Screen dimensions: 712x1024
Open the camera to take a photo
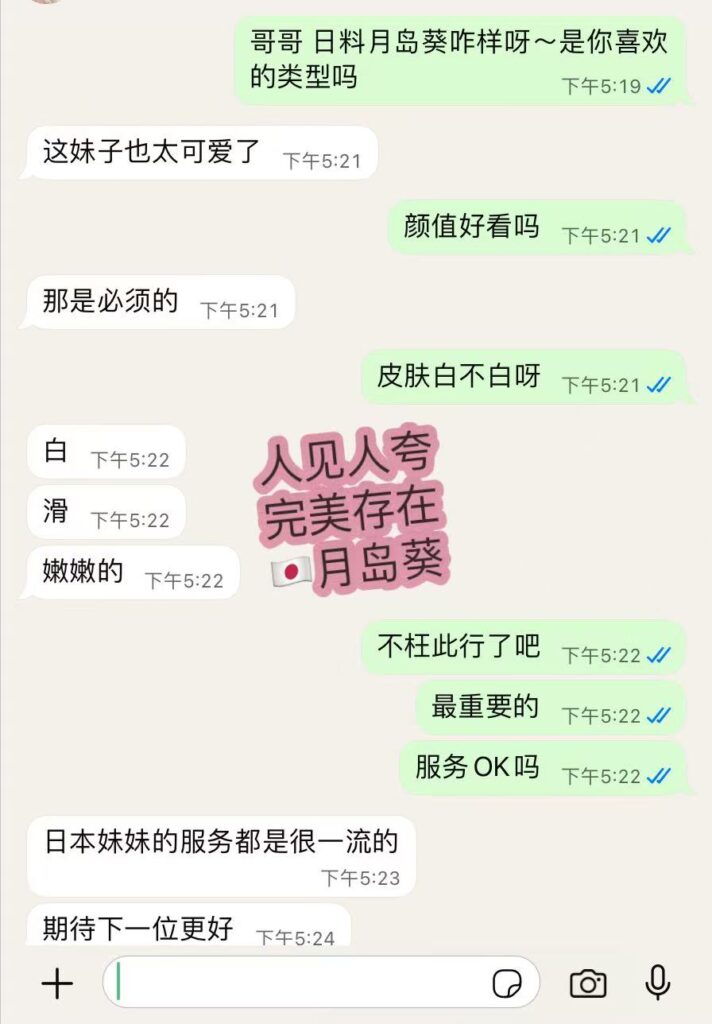tap(588, 984)
